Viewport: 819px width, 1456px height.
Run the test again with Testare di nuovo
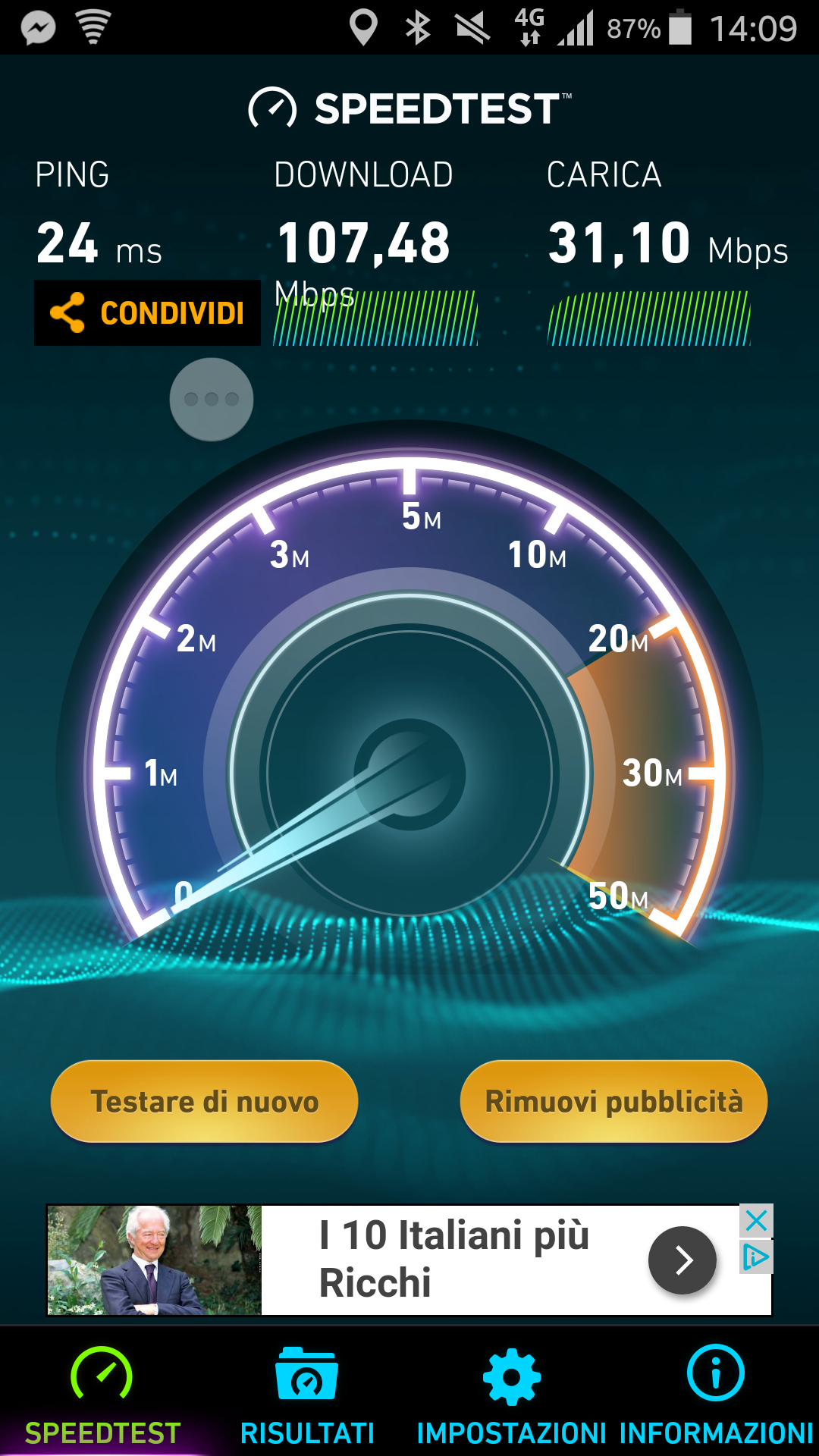204,1101
